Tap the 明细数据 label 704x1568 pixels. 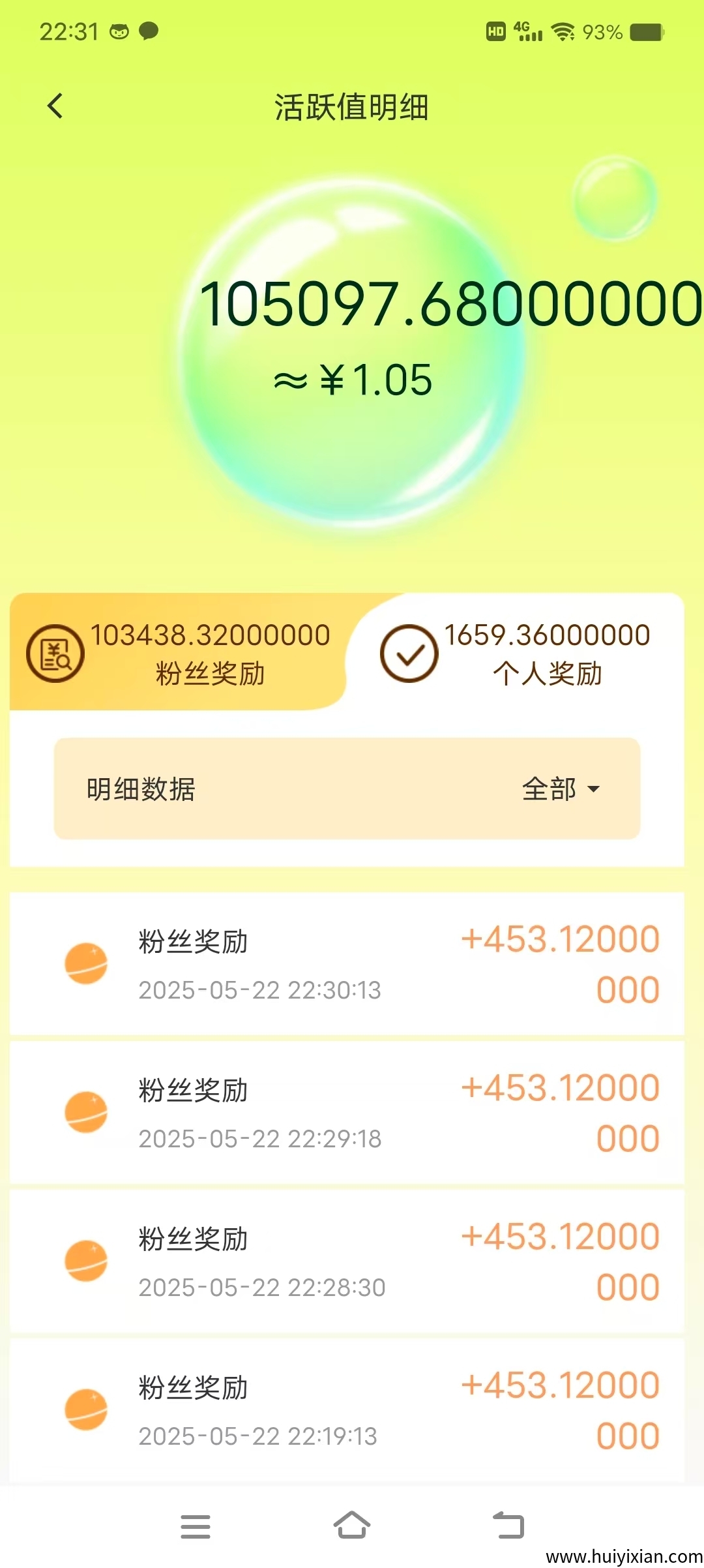pos(141,789)
